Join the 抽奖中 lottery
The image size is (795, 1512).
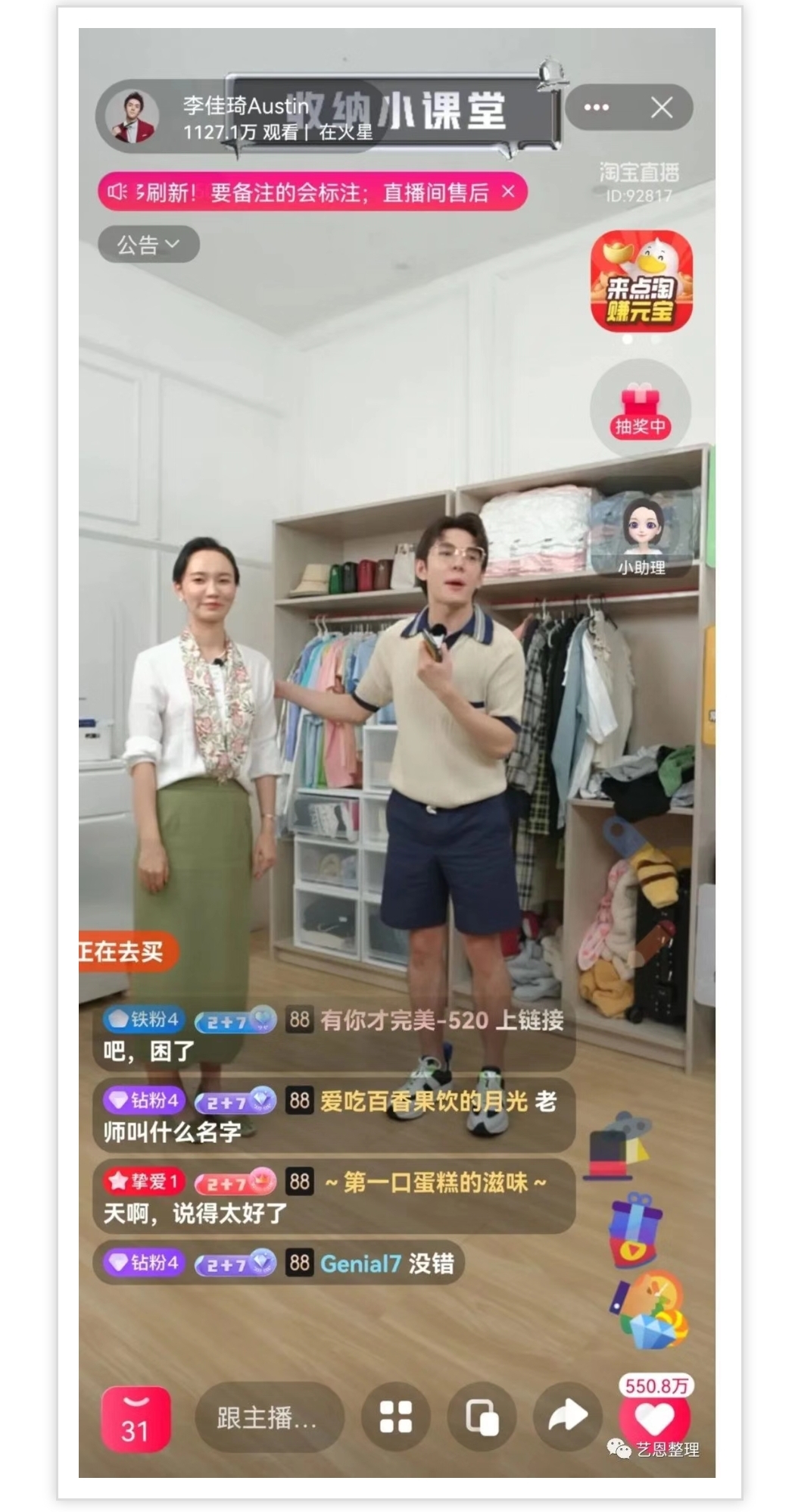click(x=640, y=408)
